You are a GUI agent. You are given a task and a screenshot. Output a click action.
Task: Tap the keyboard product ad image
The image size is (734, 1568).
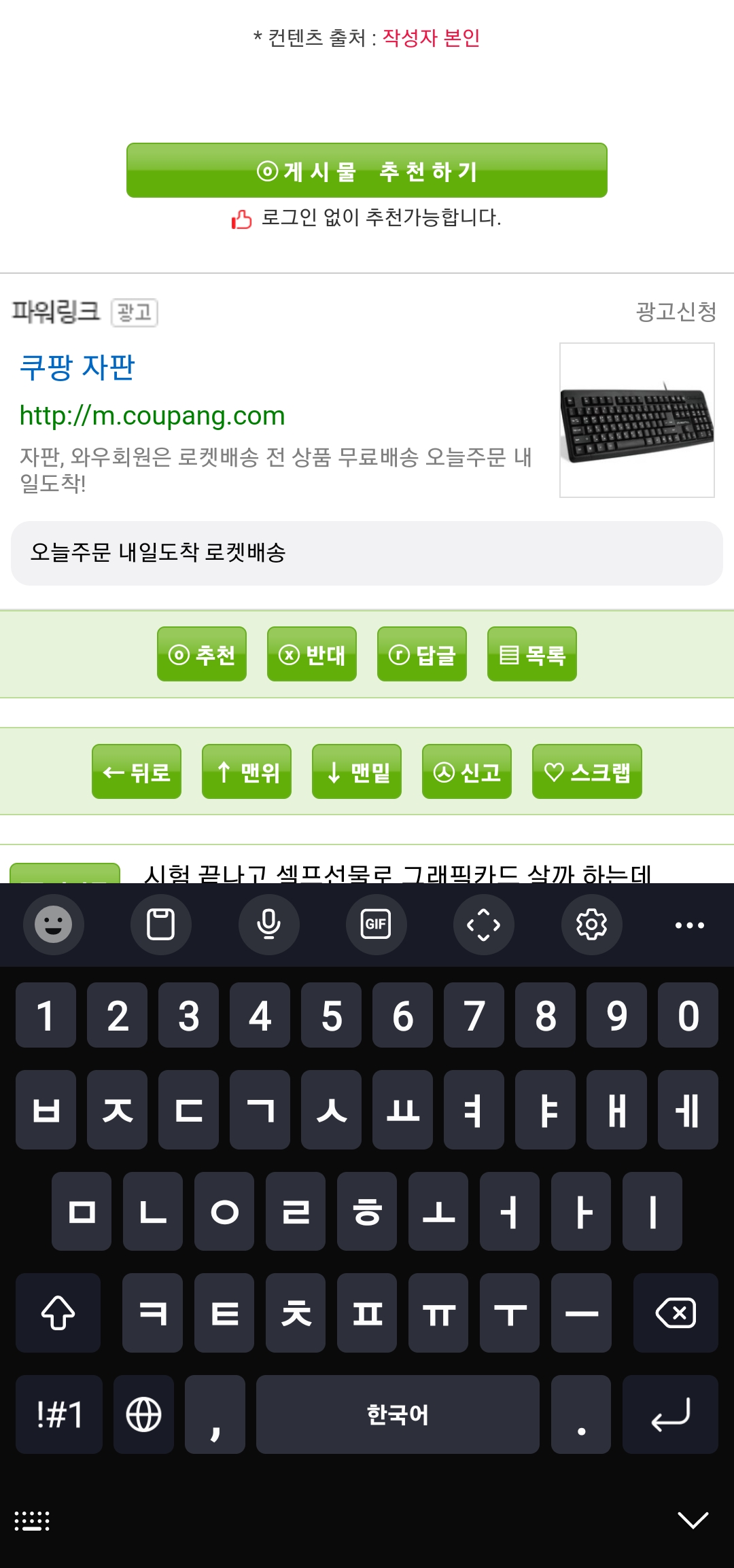click(x=637, y=420)
